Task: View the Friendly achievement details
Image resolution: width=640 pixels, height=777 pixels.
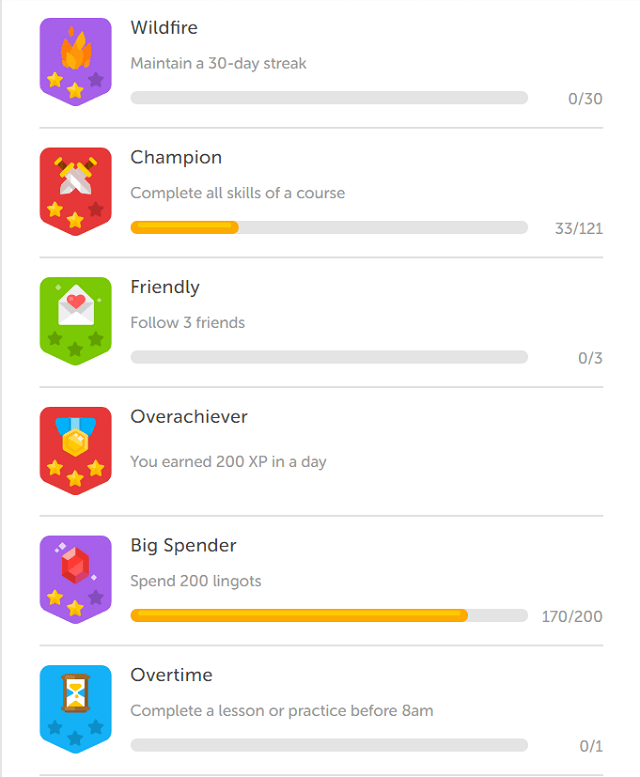Action: point(165,287)
